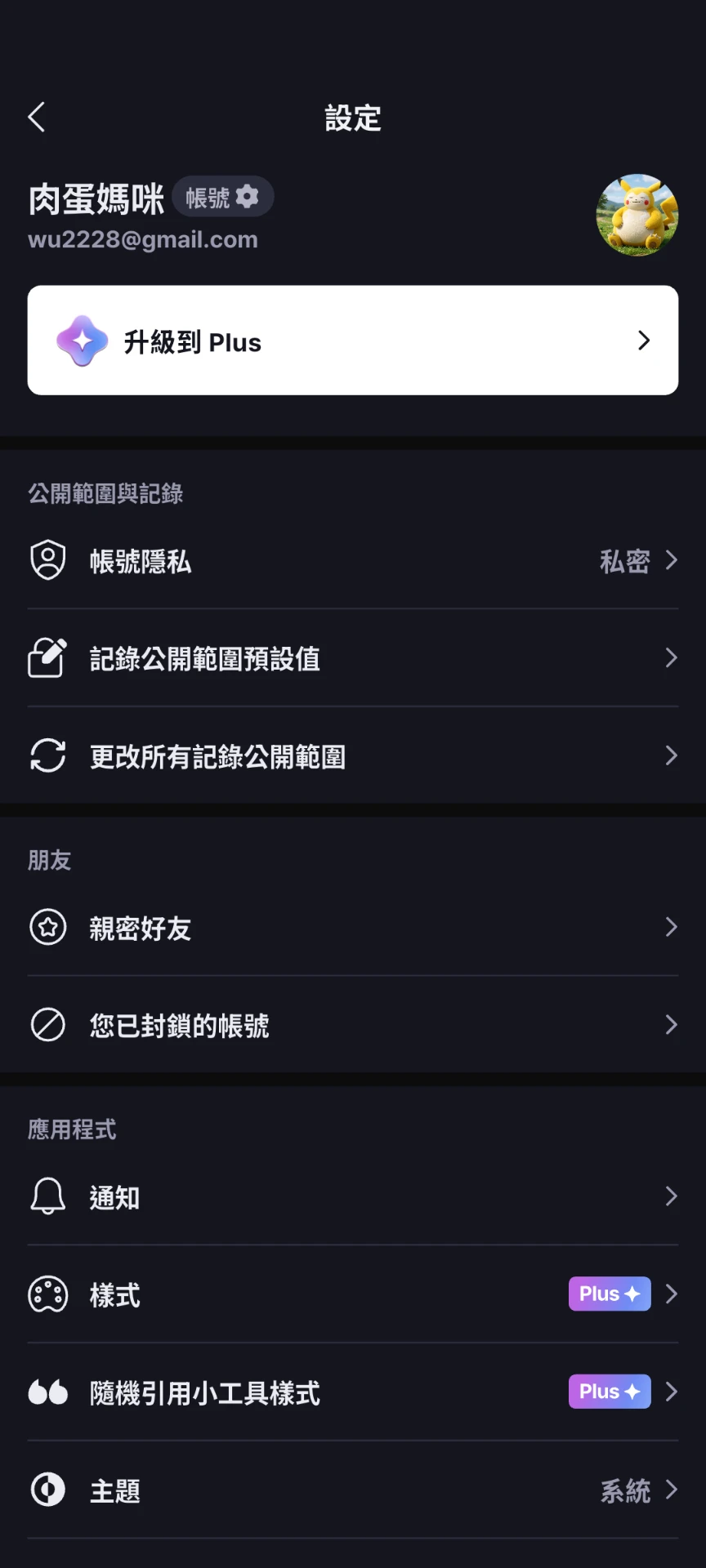Open the 帳號 settings chip
Image resolution: width=706 pixels, height=1568 pixels.
pos(222,197)
